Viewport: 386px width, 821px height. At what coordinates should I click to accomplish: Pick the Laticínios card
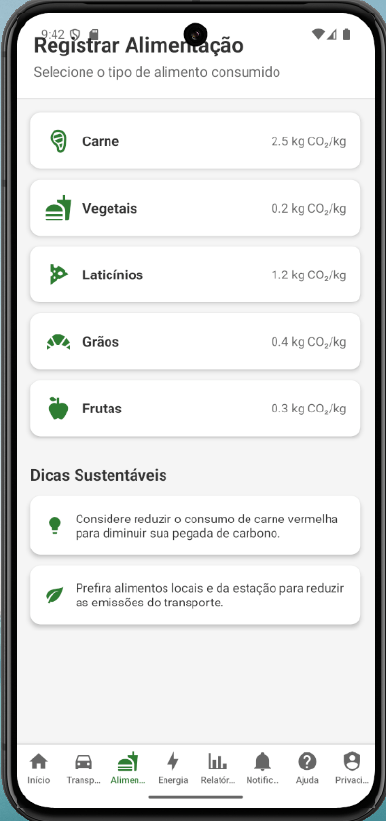pyautogui.click(x=195, y=274)
